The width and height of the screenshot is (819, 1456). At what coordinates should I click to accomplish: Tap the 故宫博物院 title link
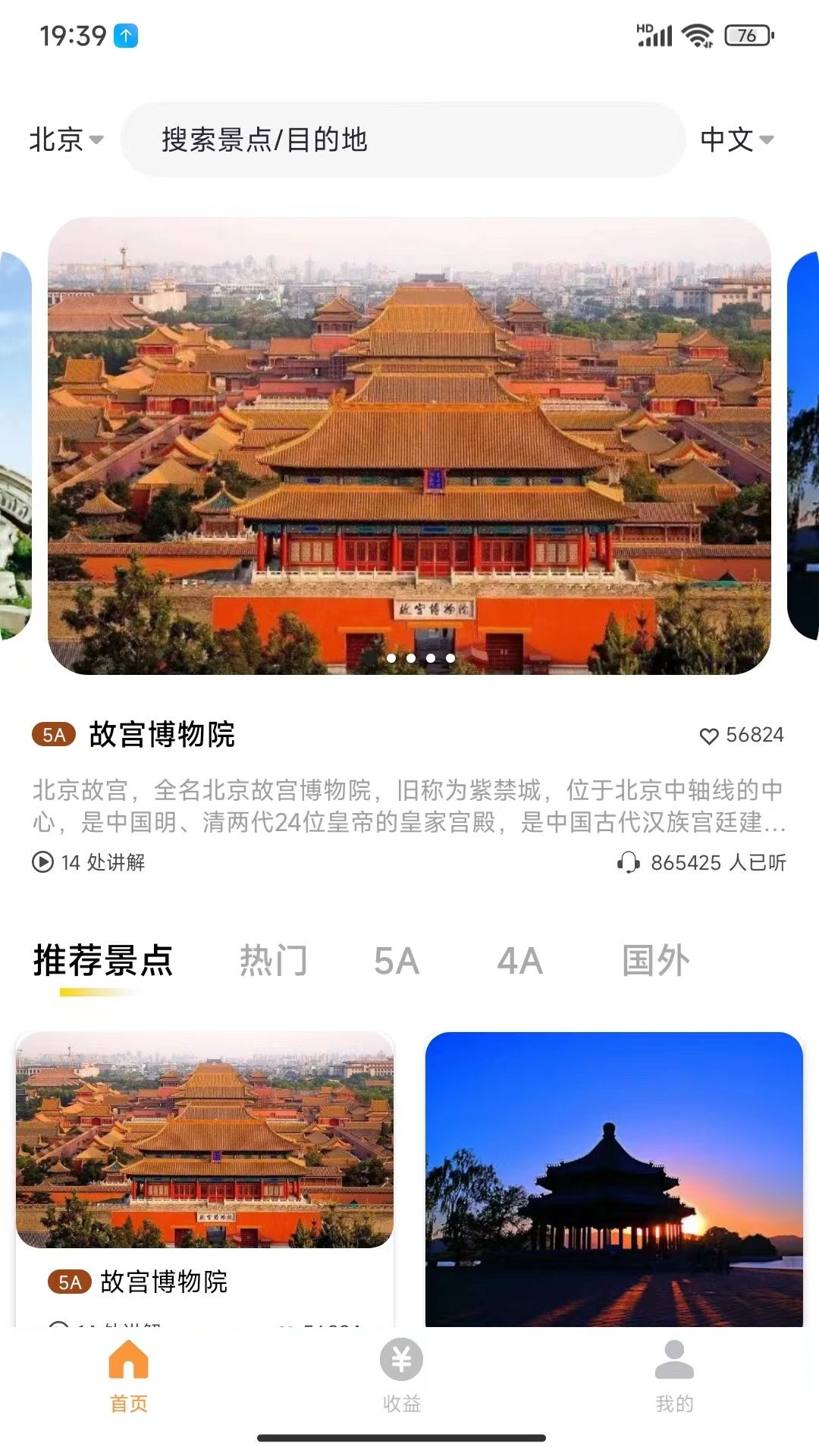pos(164,734)
